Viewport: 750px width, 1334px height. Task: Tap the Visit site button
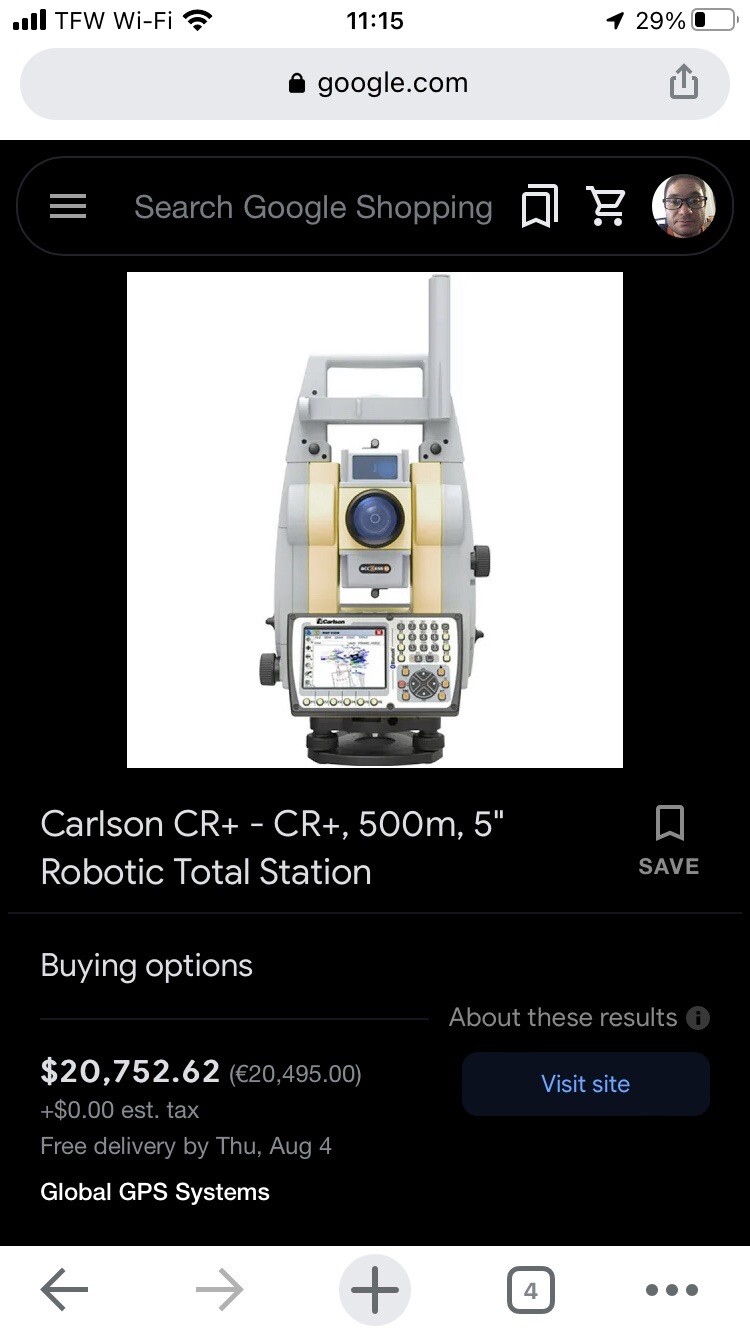coord(585,1083)
